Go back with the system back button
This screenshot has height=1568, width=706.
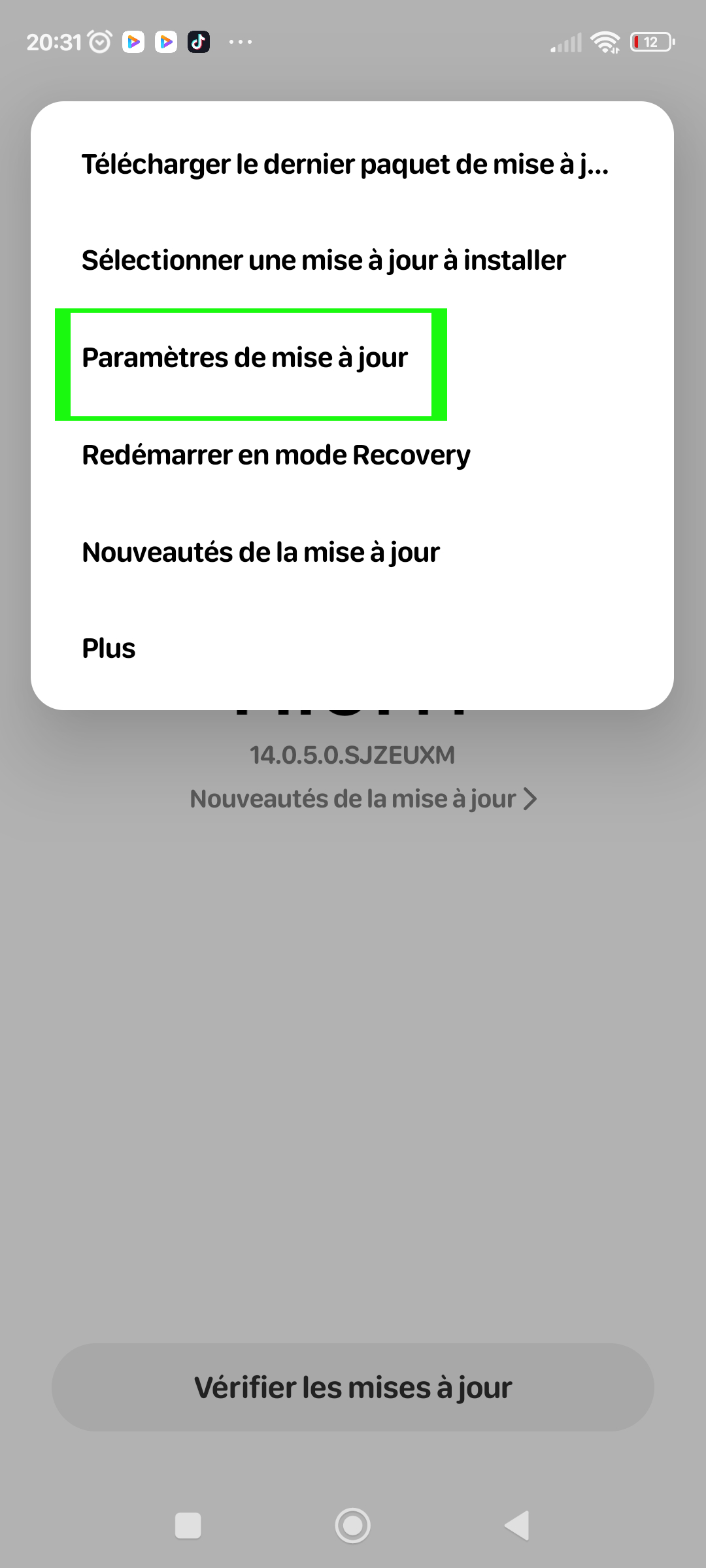516,1526
